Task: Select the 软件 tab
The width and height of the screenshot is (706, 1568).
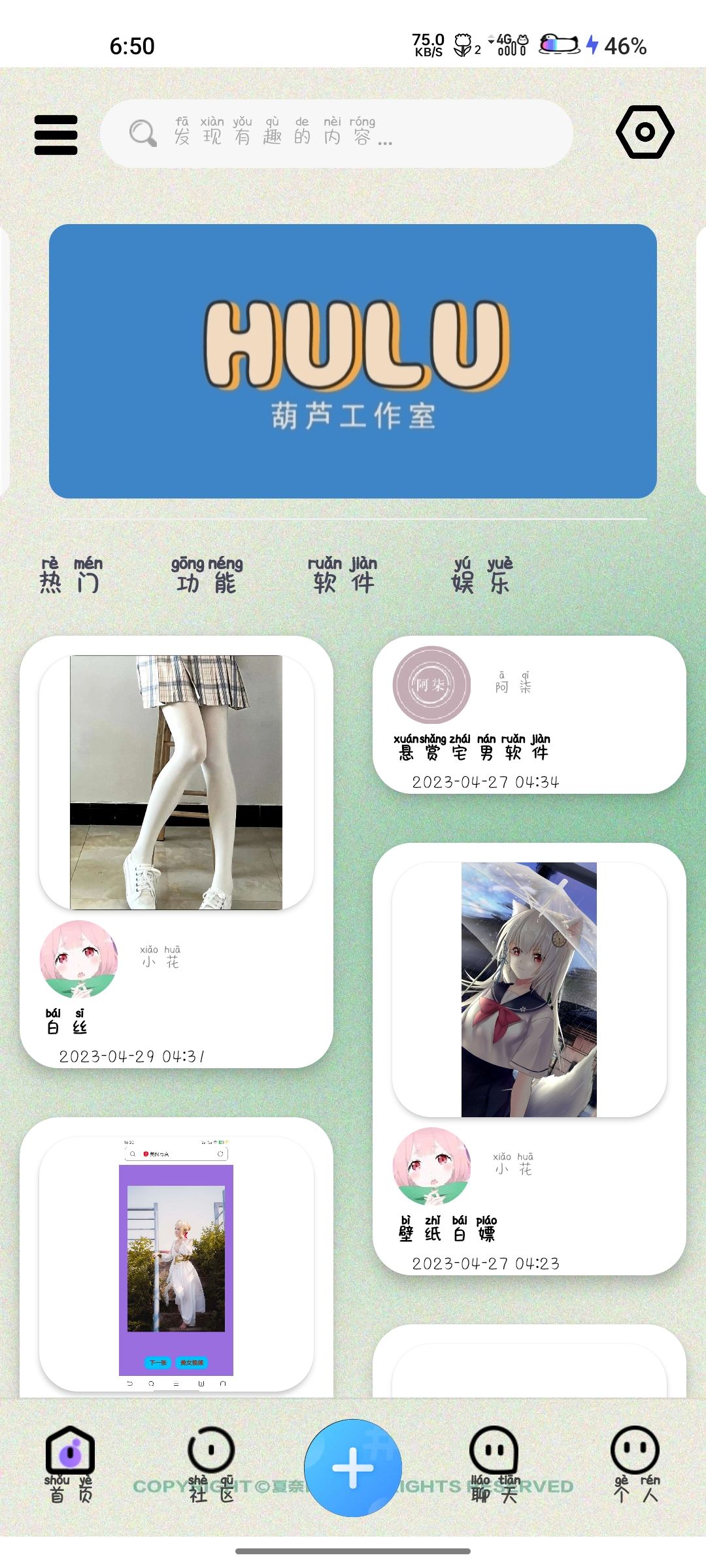Action: pyautogui.click(x=343, y=576)
